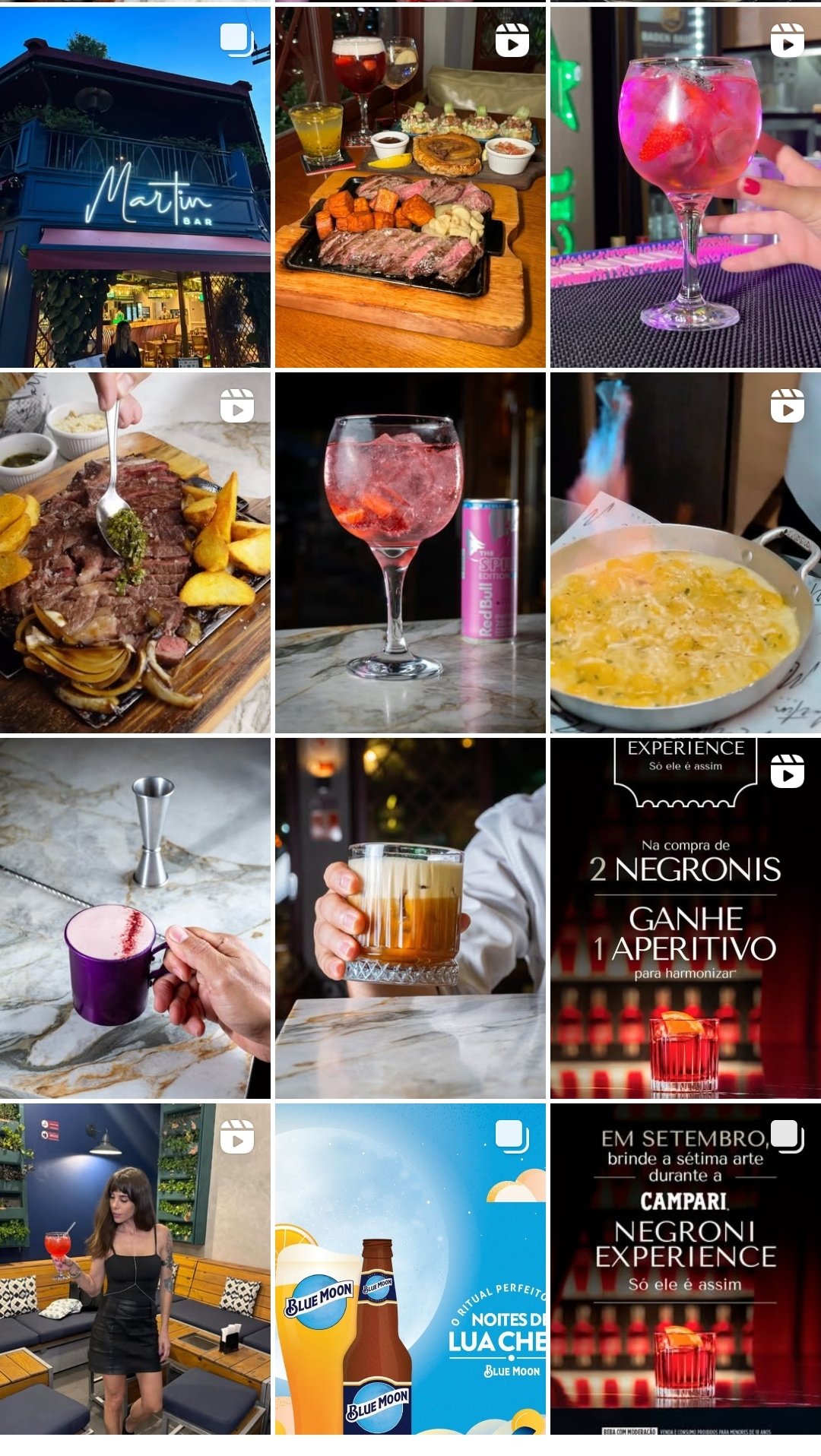Open the steak platter with drinks reel
The width and height of the screenshot is (821, 1456).
[x=410, y=187]
